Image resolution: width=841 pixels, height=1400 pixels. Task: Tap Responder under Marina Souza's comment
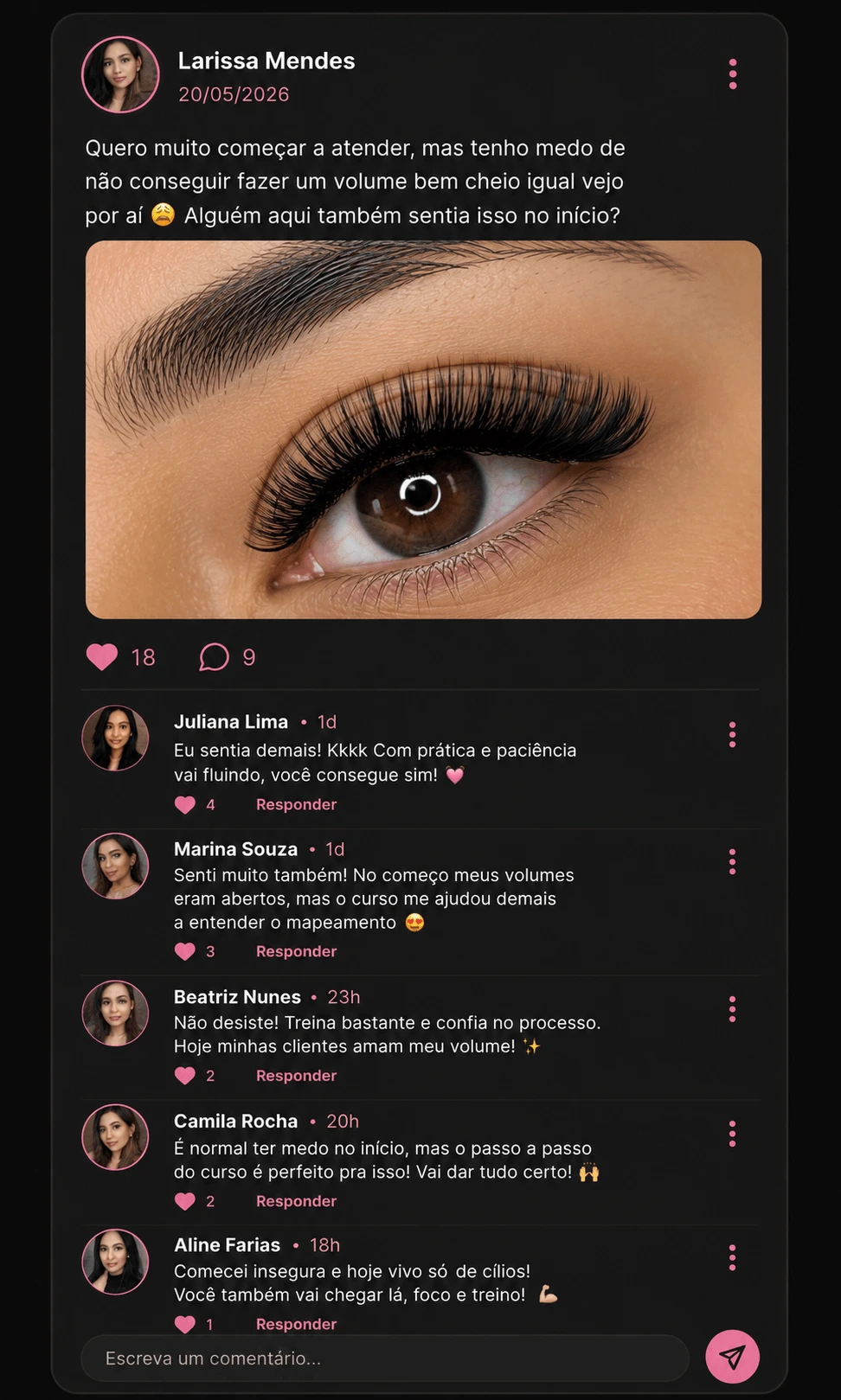[x=296, y=951]
